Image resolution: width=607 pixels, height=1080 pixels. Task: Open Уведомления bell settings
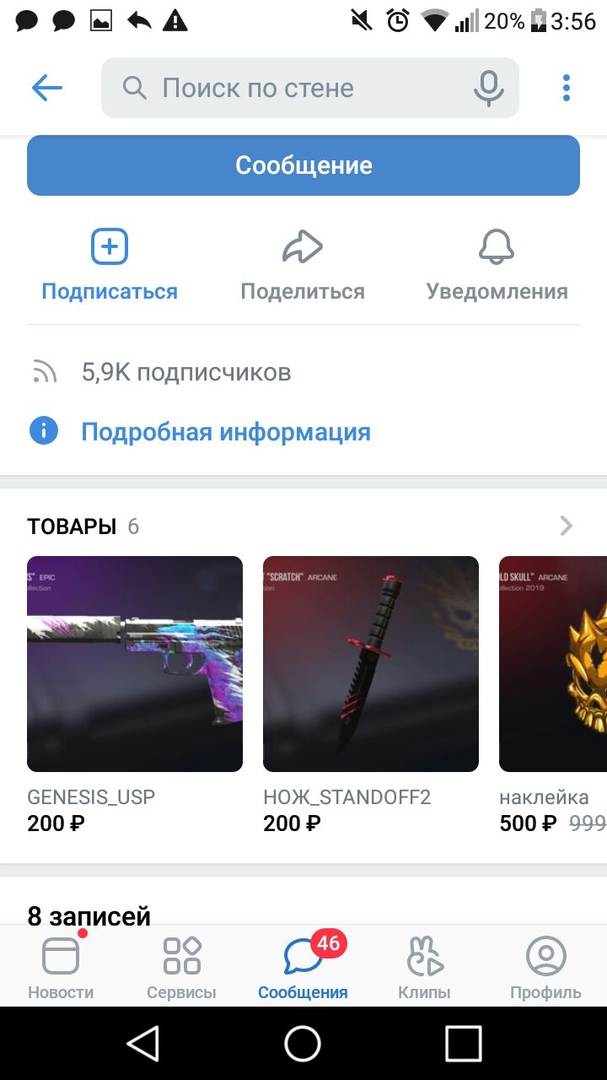(x=496, y=265)
